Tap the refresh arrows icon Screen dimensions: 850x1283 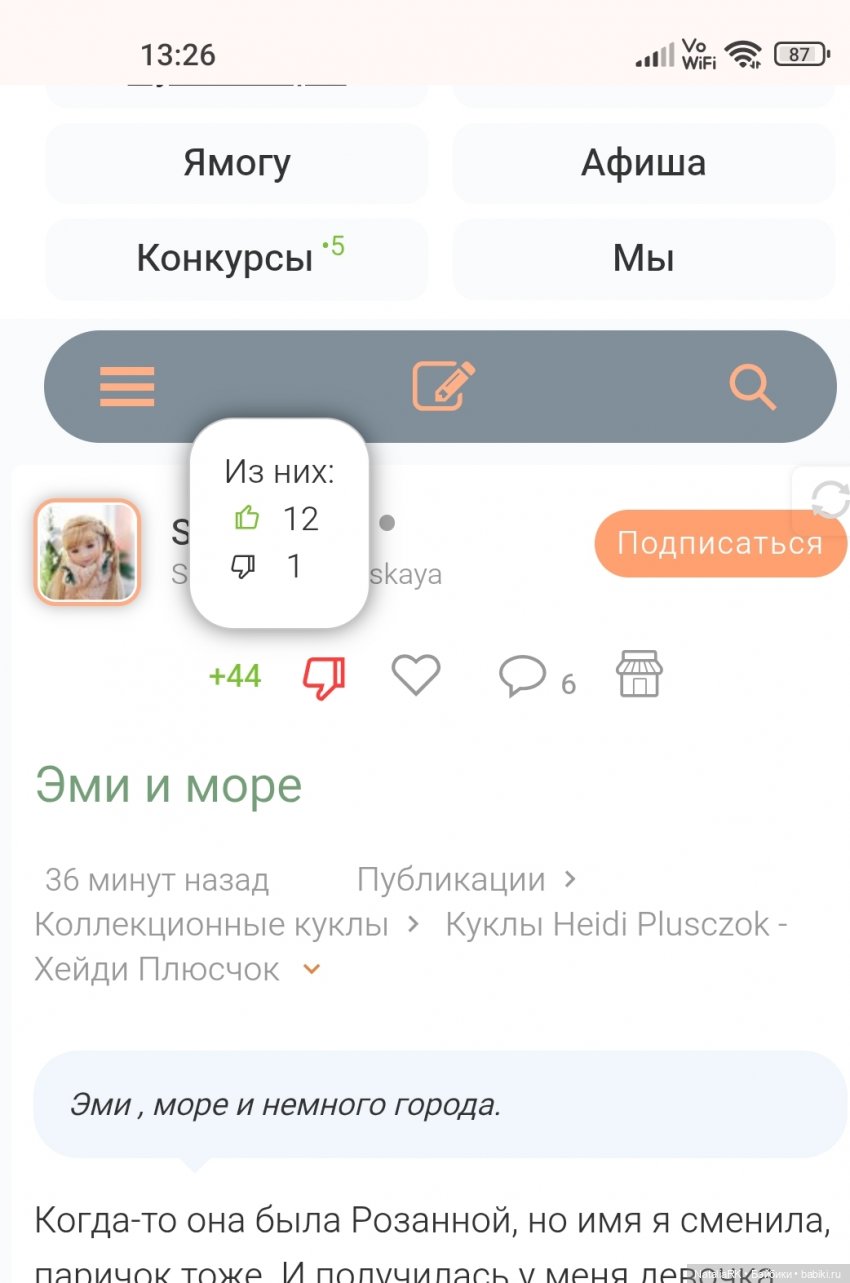point(828,500)
